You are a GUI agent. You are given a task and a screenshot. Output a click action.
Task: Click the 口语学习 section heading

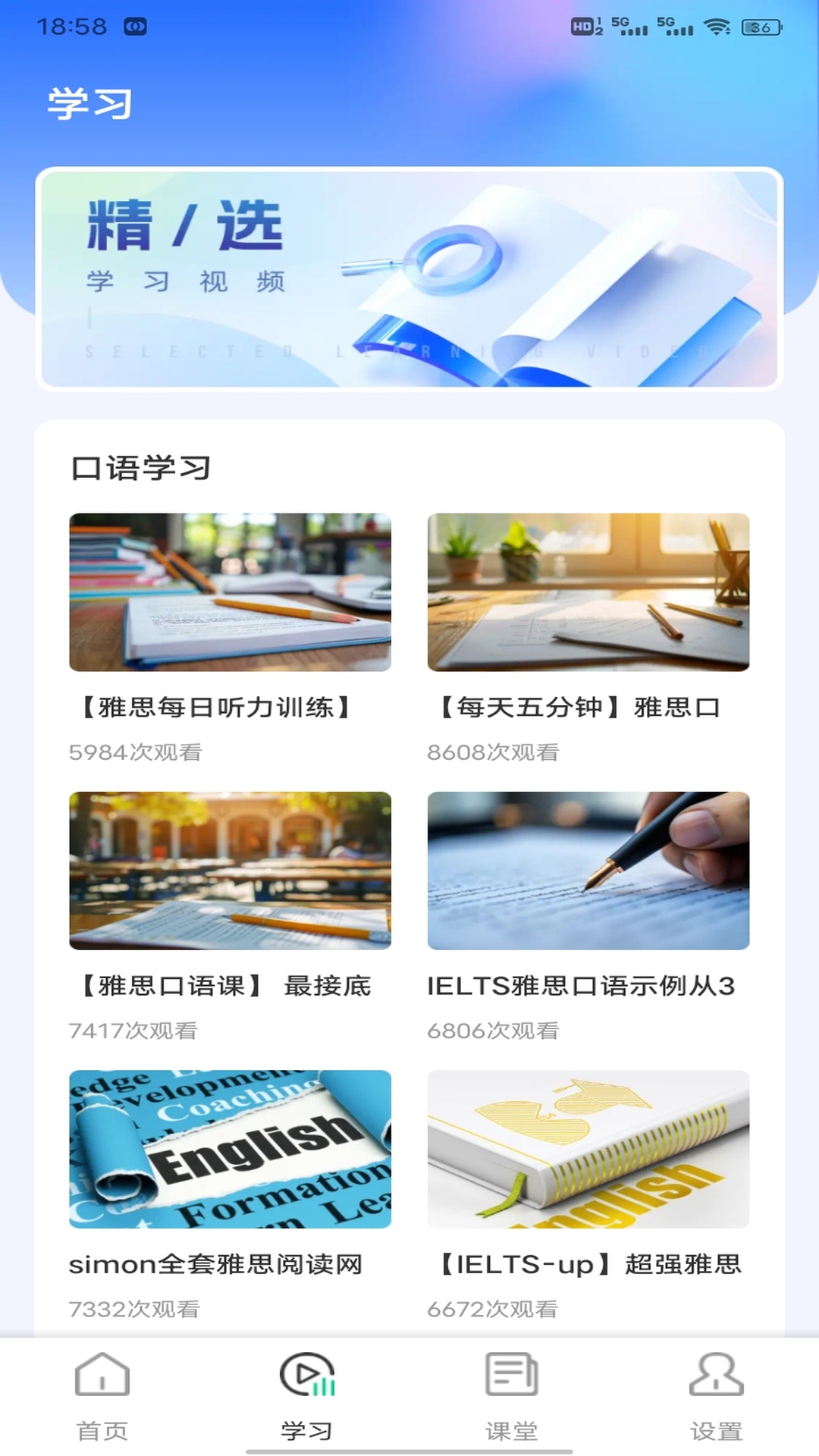coord(141,468)
